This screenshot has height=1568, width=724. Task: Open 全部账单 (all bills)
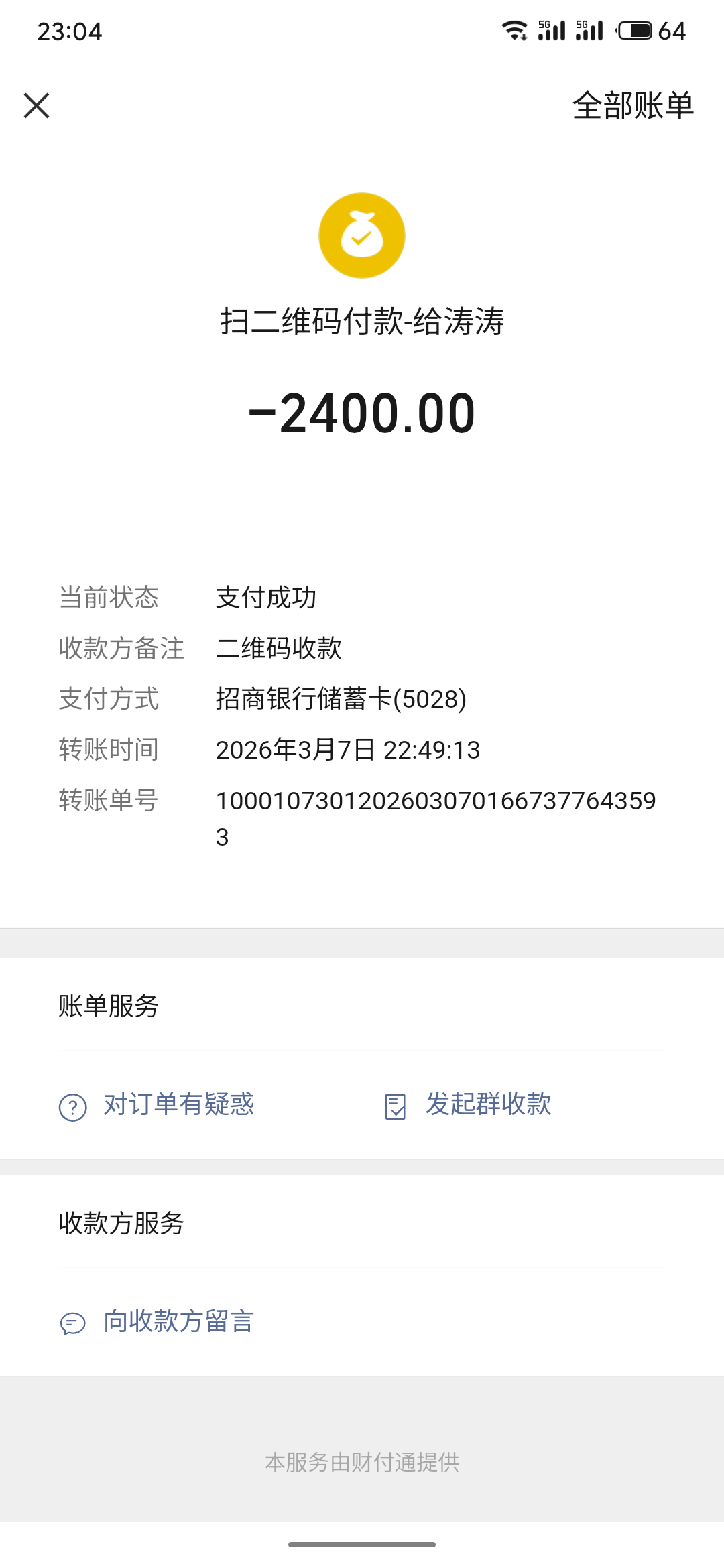[x=633, y=106]
